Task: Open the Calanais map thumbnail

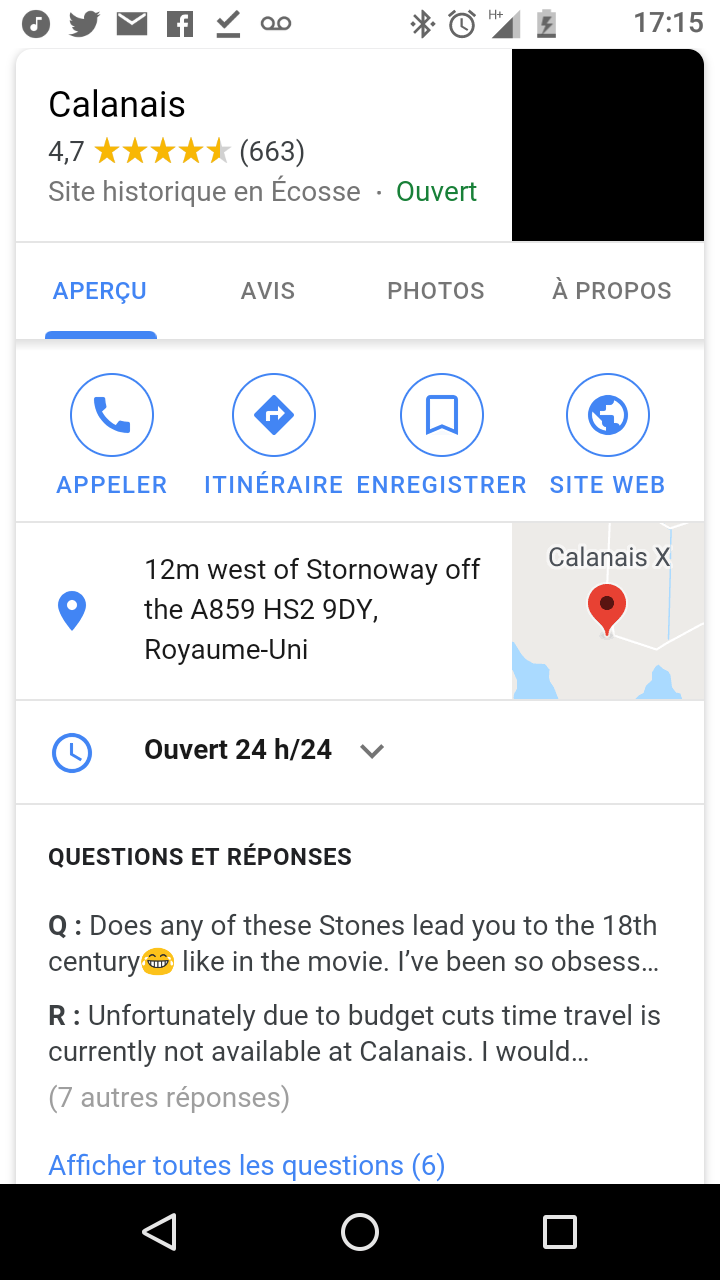Action: (608, 611)
